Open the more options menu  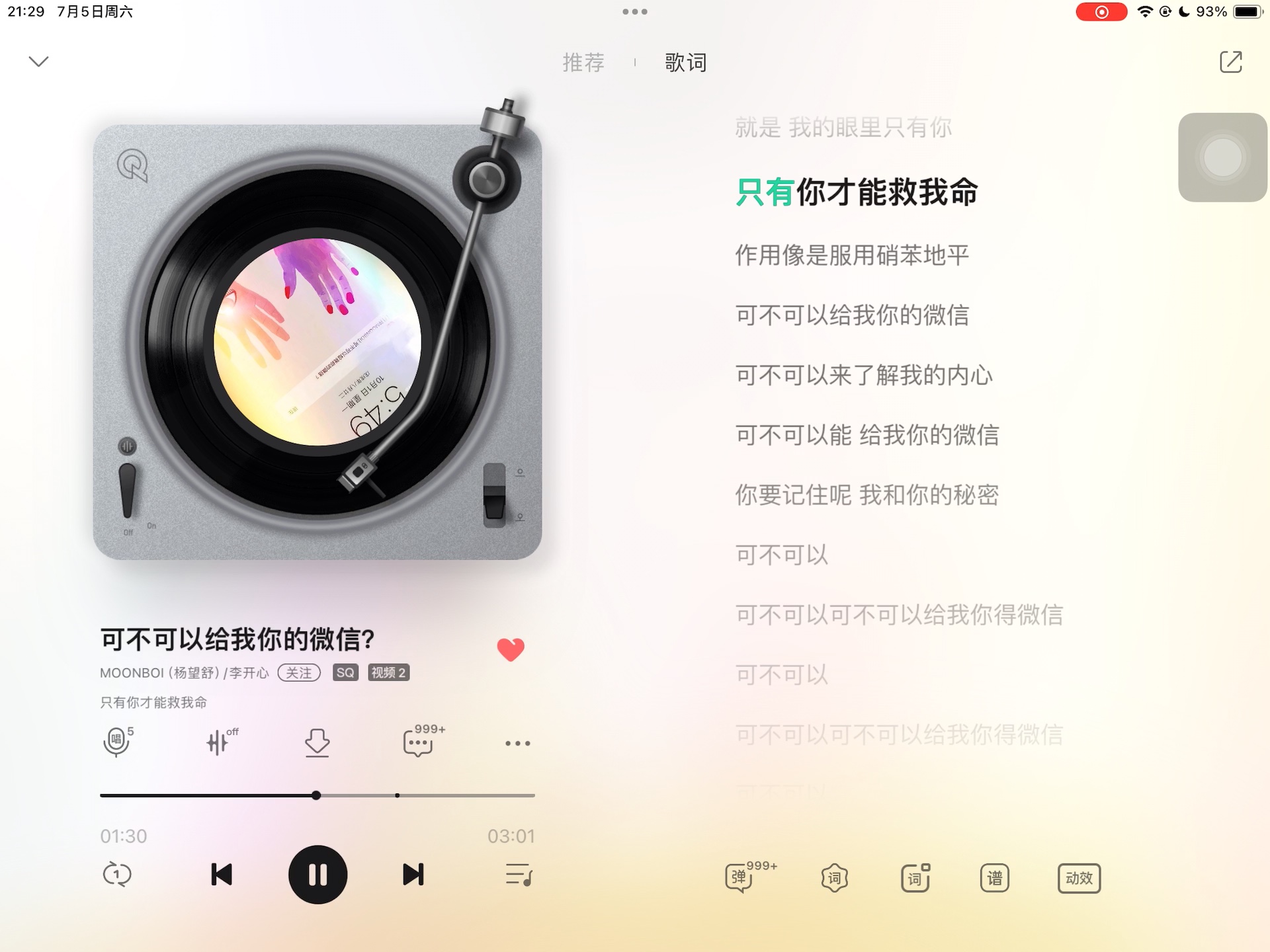pos(517,743)
